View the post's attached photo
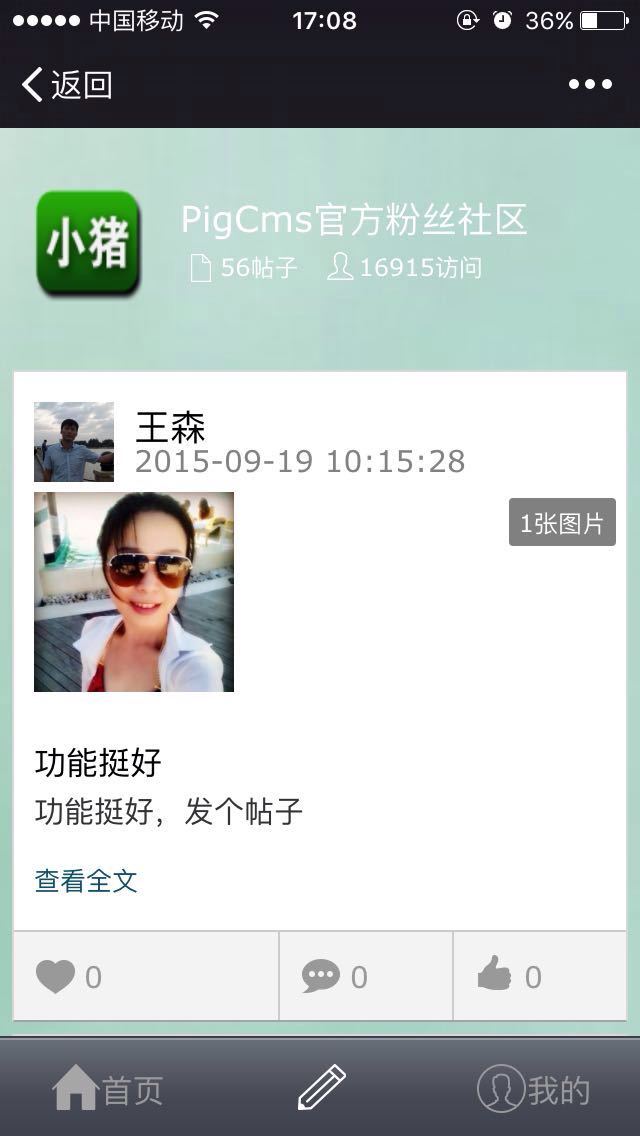The height and width of the screenshot is (1136, 640). pos(134,592)
